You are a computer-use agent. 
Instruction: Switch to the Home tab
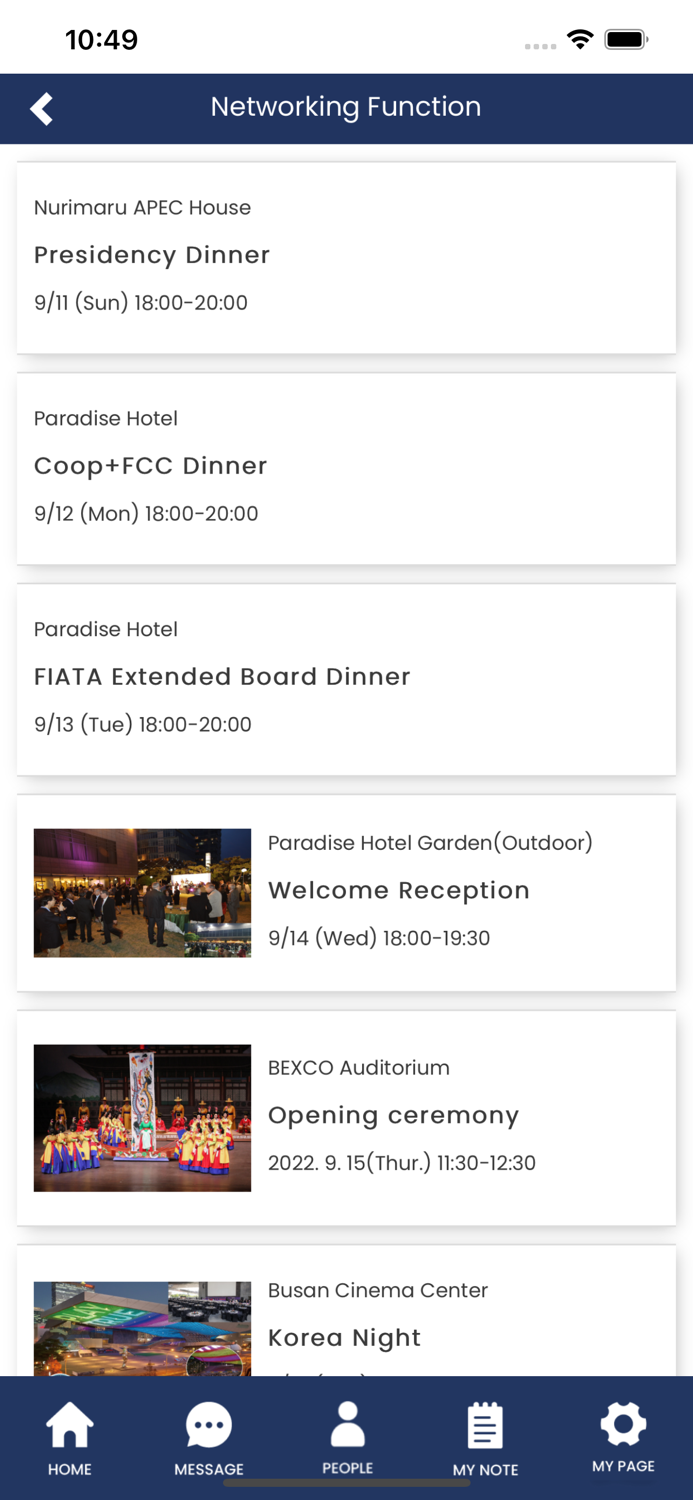tap(70, 1438)
